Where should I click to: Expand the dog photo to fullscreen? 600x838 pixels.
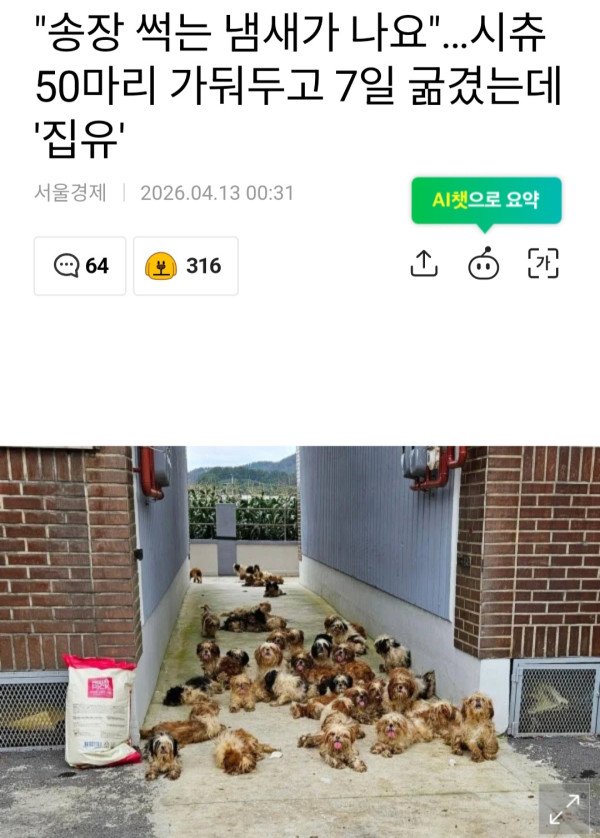click(564, 808)
